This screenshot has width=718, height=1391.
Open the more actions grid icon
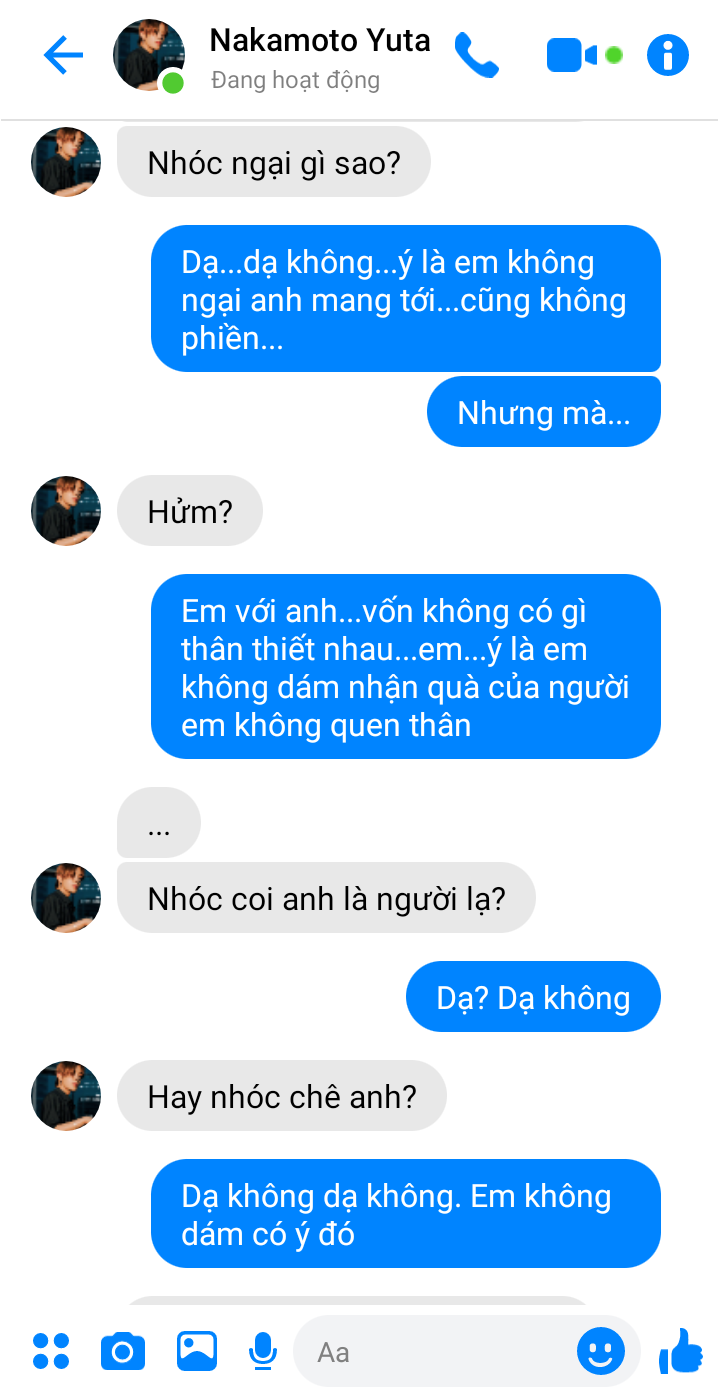[51, 1351]
